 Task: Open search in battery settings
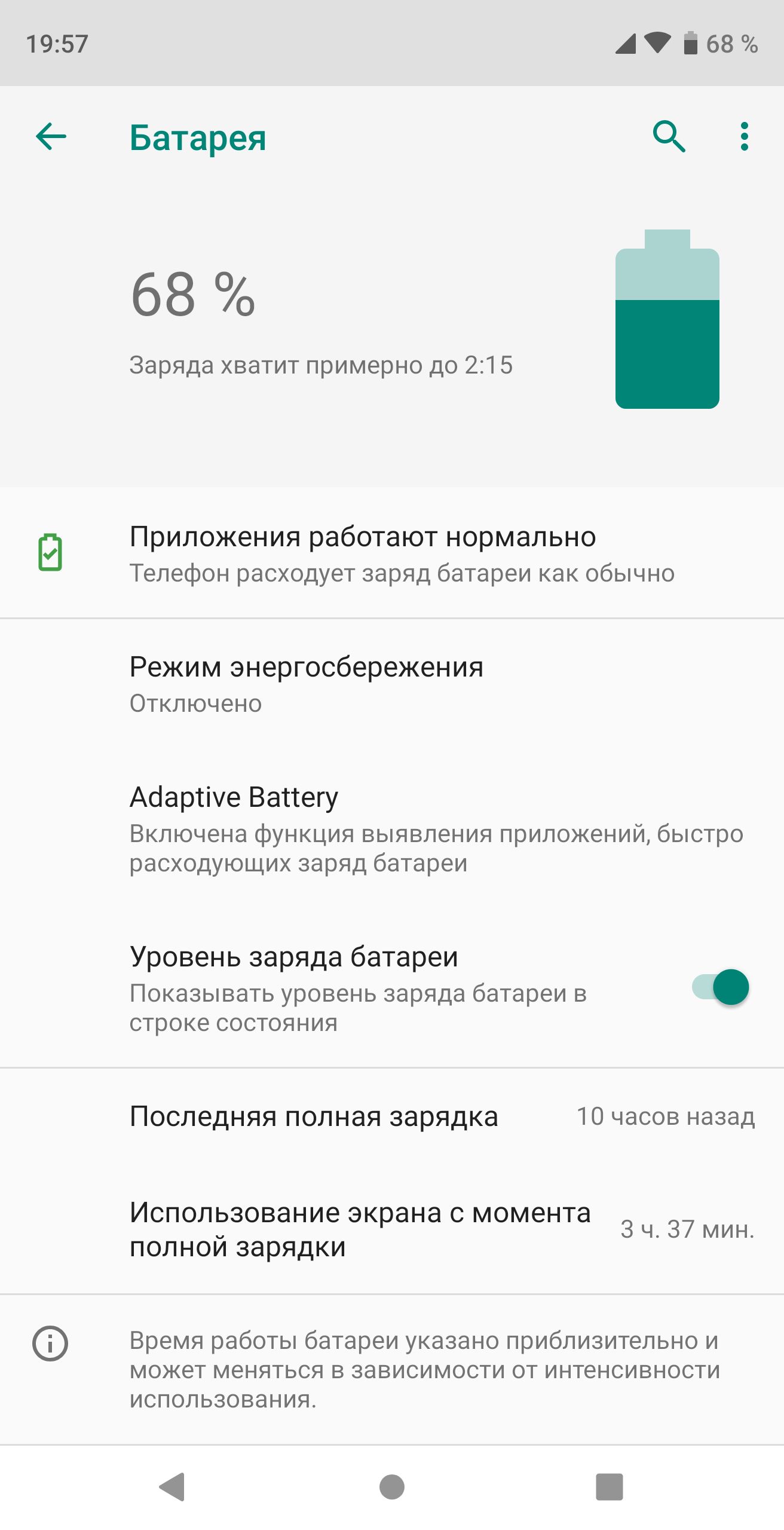pos(669,137)
